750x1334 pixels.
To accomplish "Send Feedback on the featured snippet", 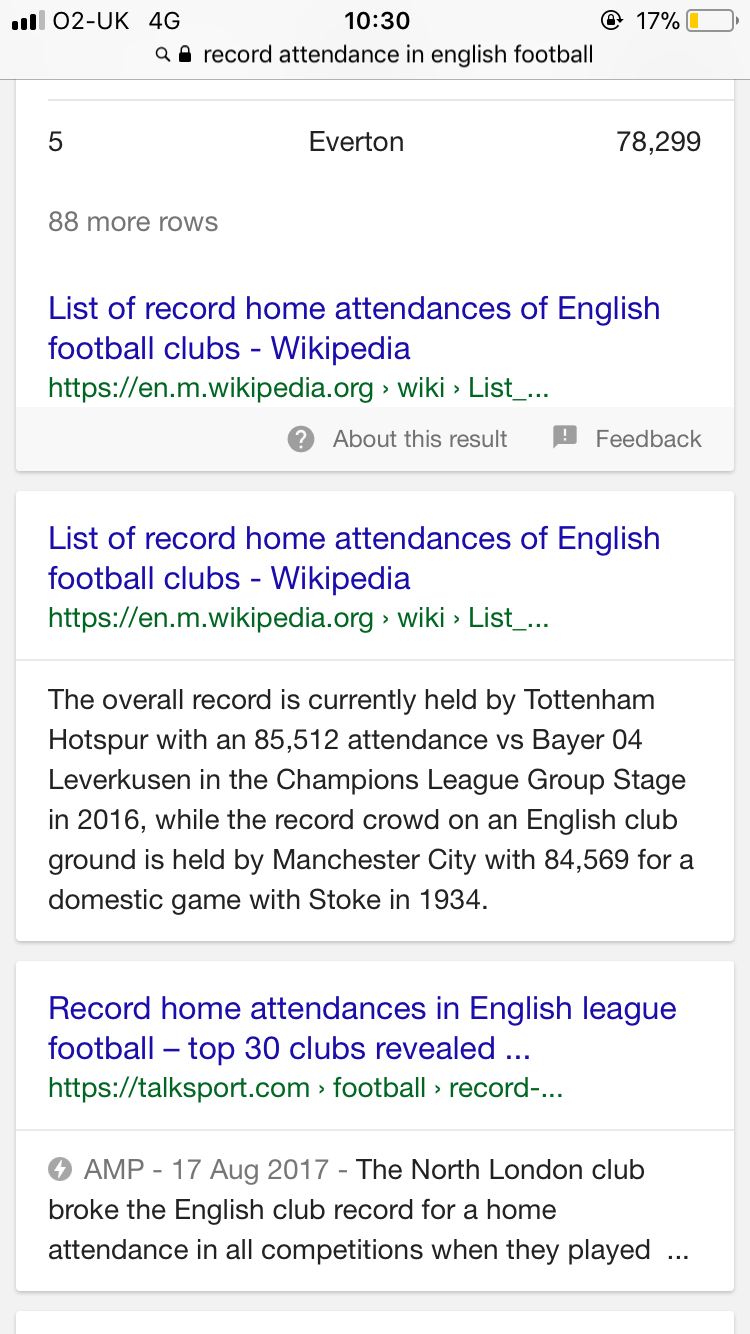I will coord(627,439).
